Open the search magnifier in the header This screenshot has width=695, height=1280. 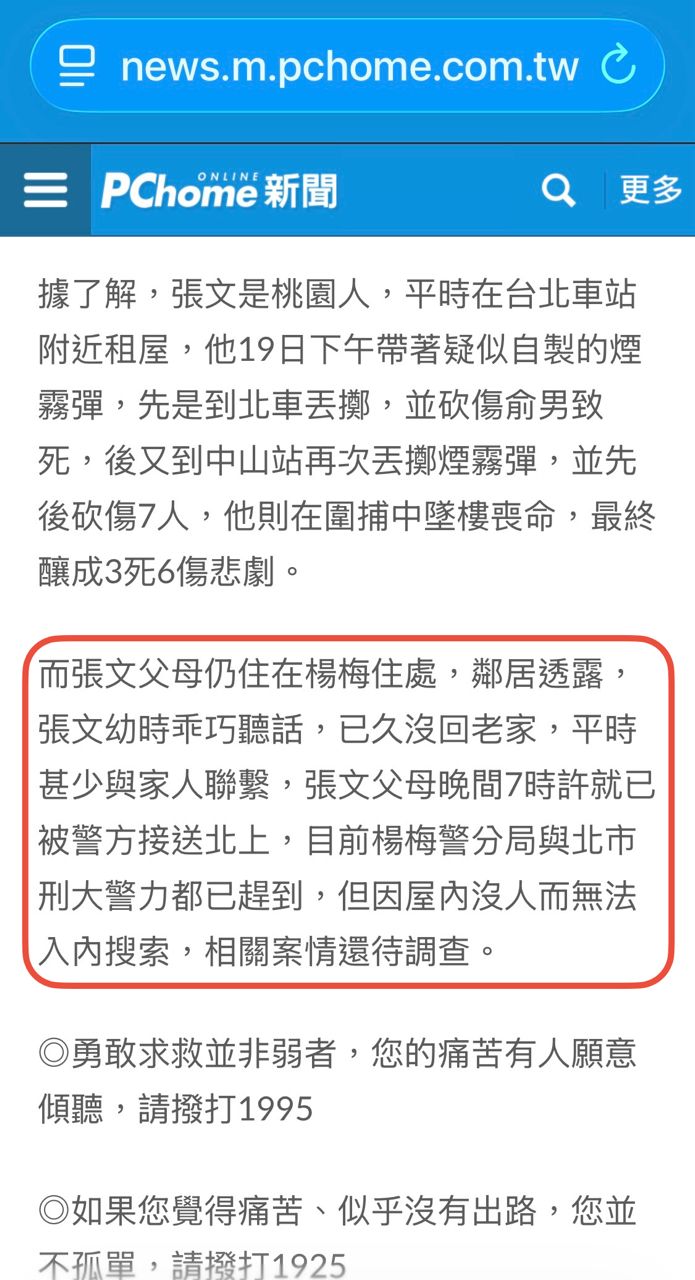[x=558, y=190]
